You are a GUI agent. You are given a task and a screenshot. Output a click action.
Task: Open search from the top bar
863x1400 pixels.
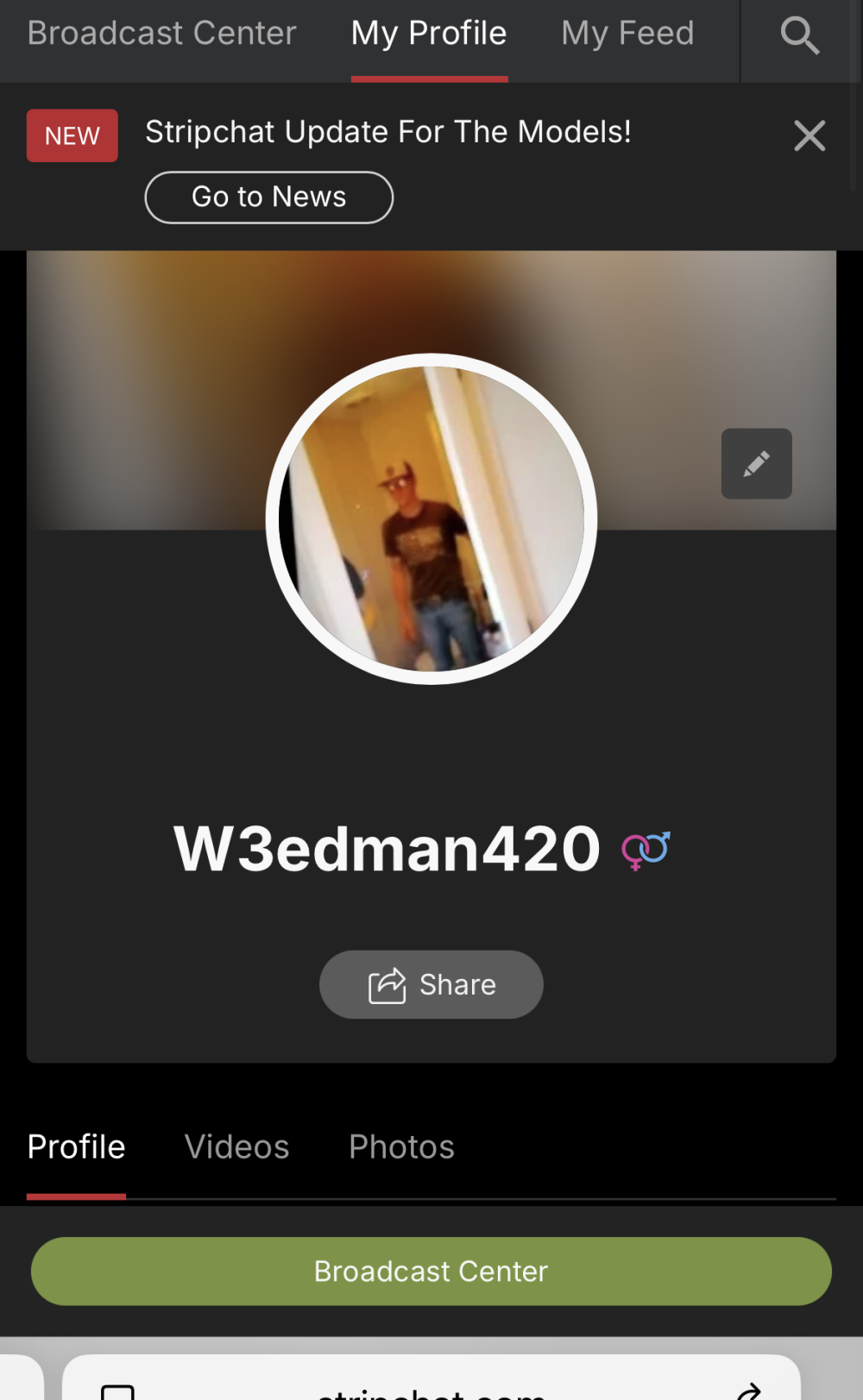[x=799, y=35]
